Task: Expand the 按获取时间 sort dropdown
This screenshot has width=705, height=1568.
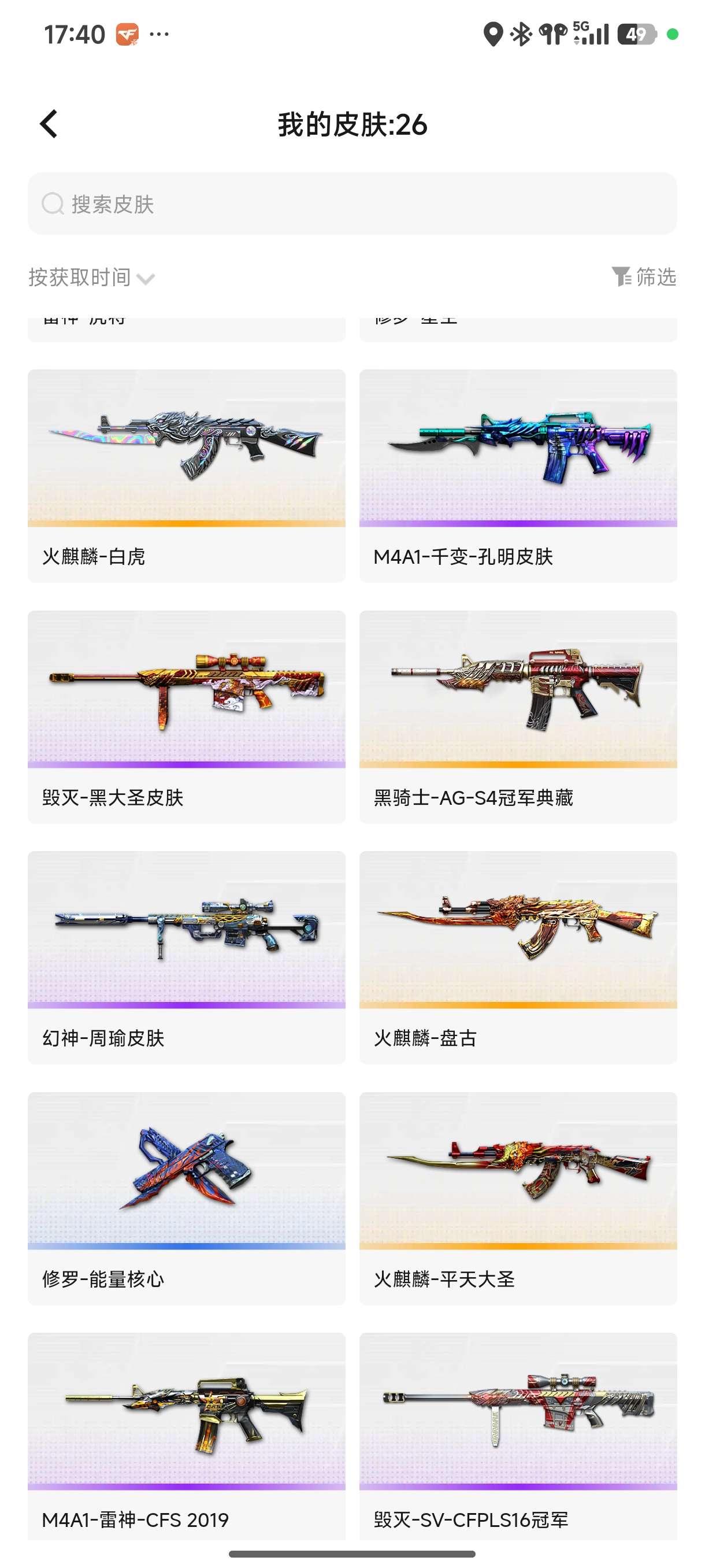Action: click(91, 278)
